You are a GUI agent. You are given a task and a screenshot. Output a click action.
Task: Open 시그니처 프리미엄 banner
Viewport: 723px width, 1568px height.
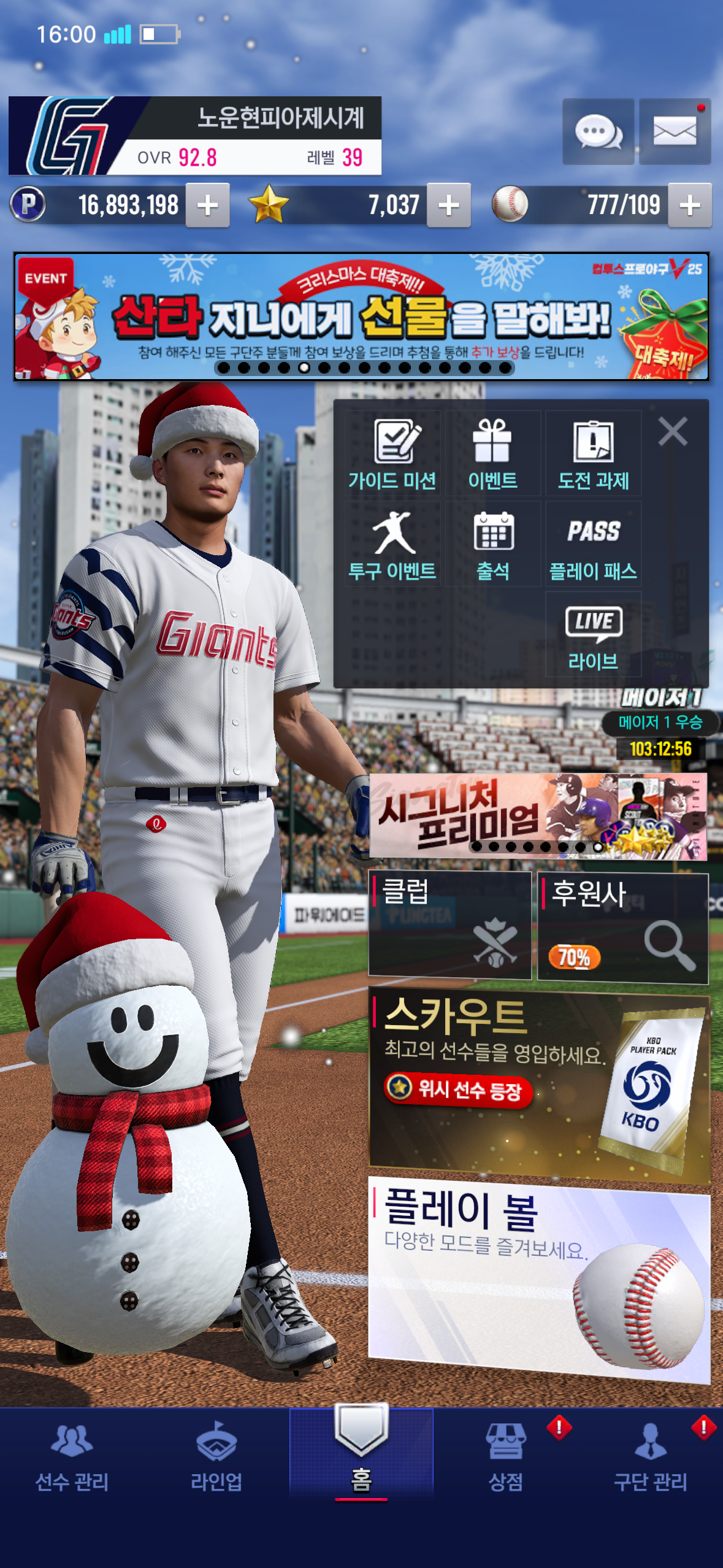click(x=538, y=816)
